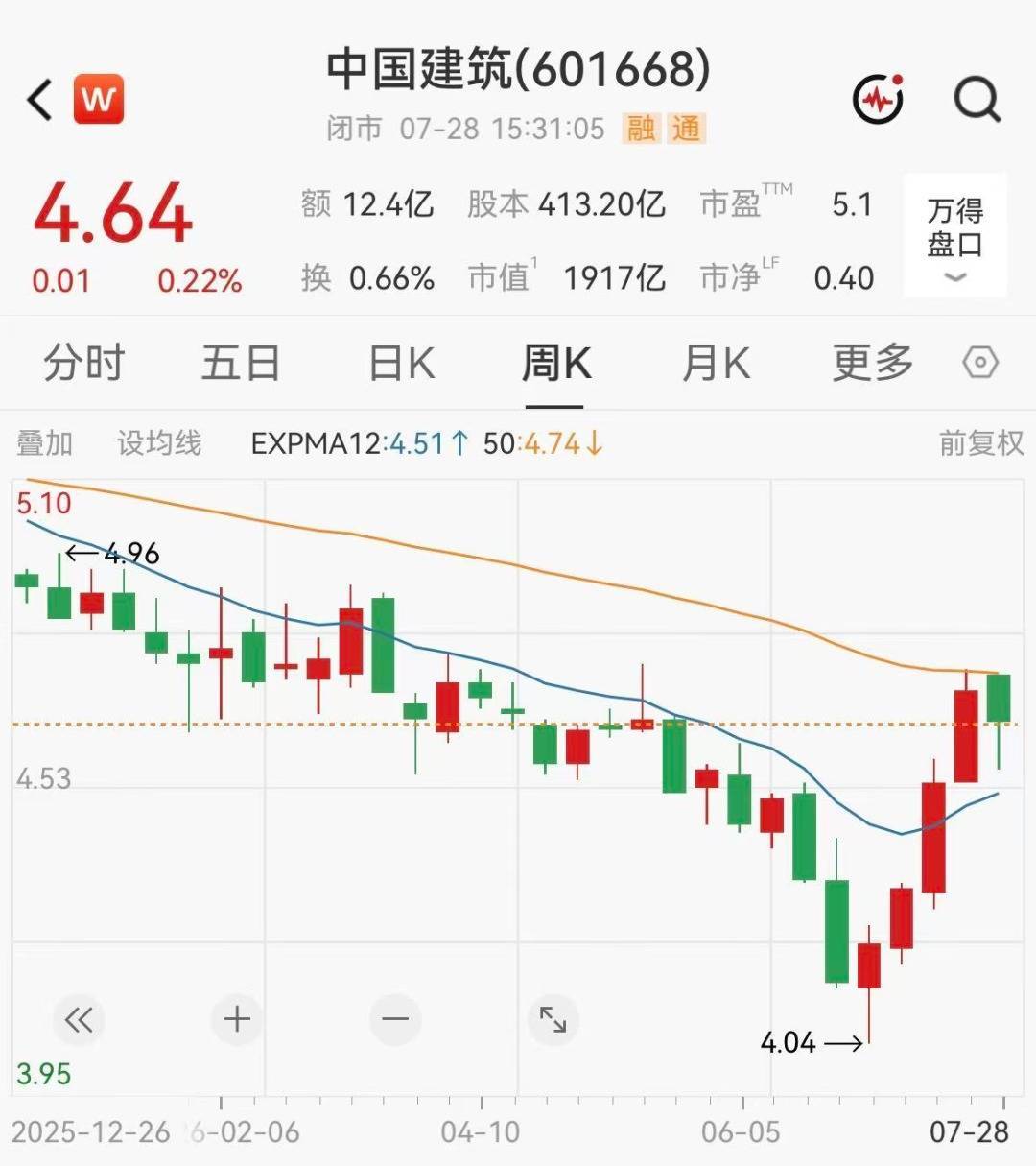Viewport: 1036px width, 1166px height.
Task: Tap the red W Wind logo
Action: (99, 99)
